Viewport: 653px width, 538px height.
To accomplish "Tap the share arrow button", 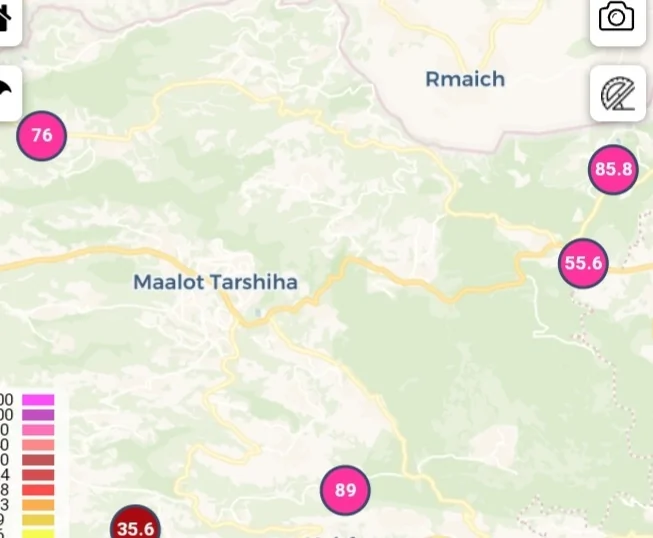I will pos(7,93).
